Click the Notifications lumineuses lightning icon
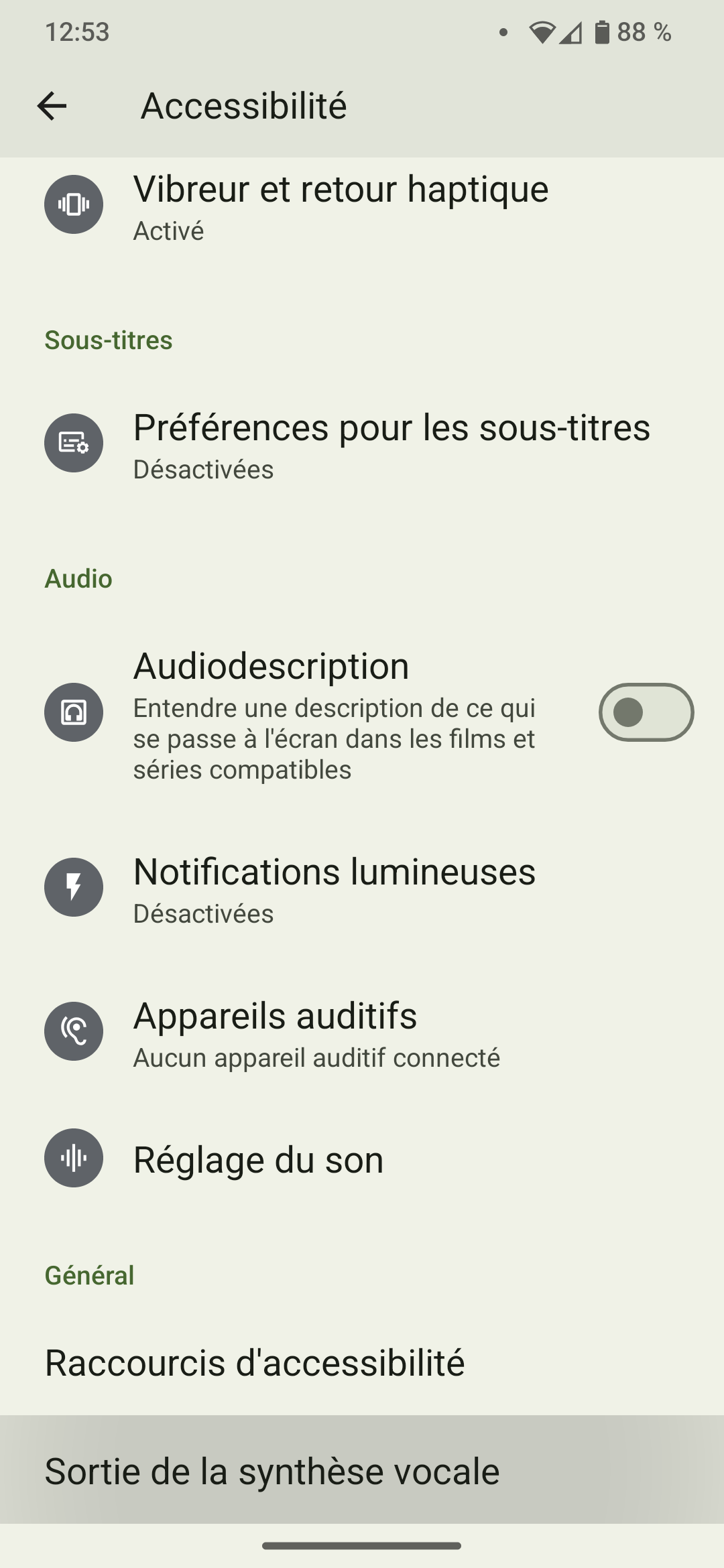 pos(73,888)
